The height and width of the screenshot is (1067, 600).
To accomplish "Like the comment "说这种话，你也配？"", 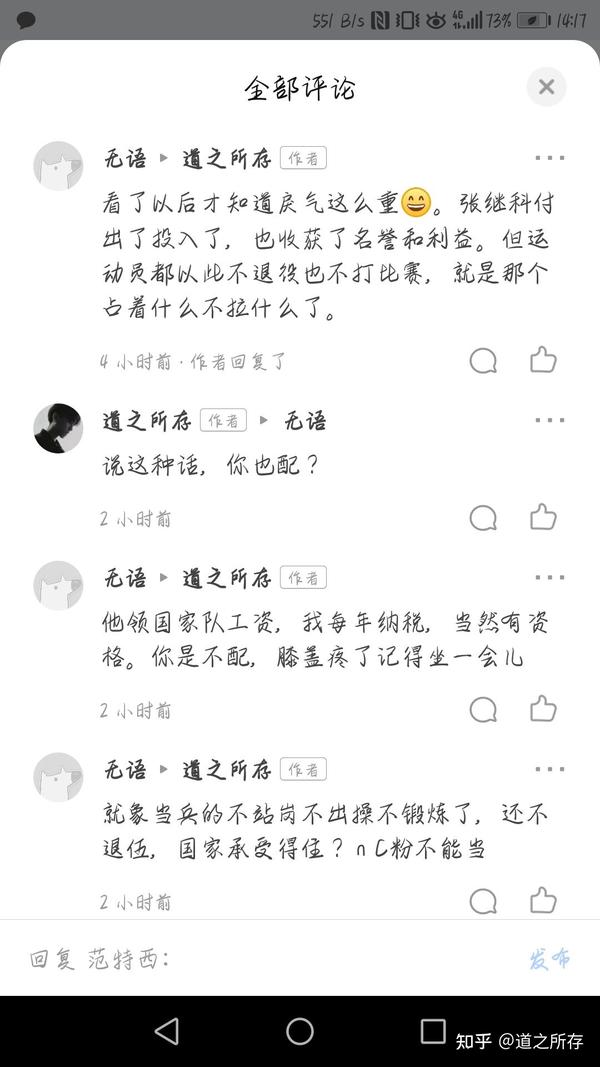I will tap(543, 517).
